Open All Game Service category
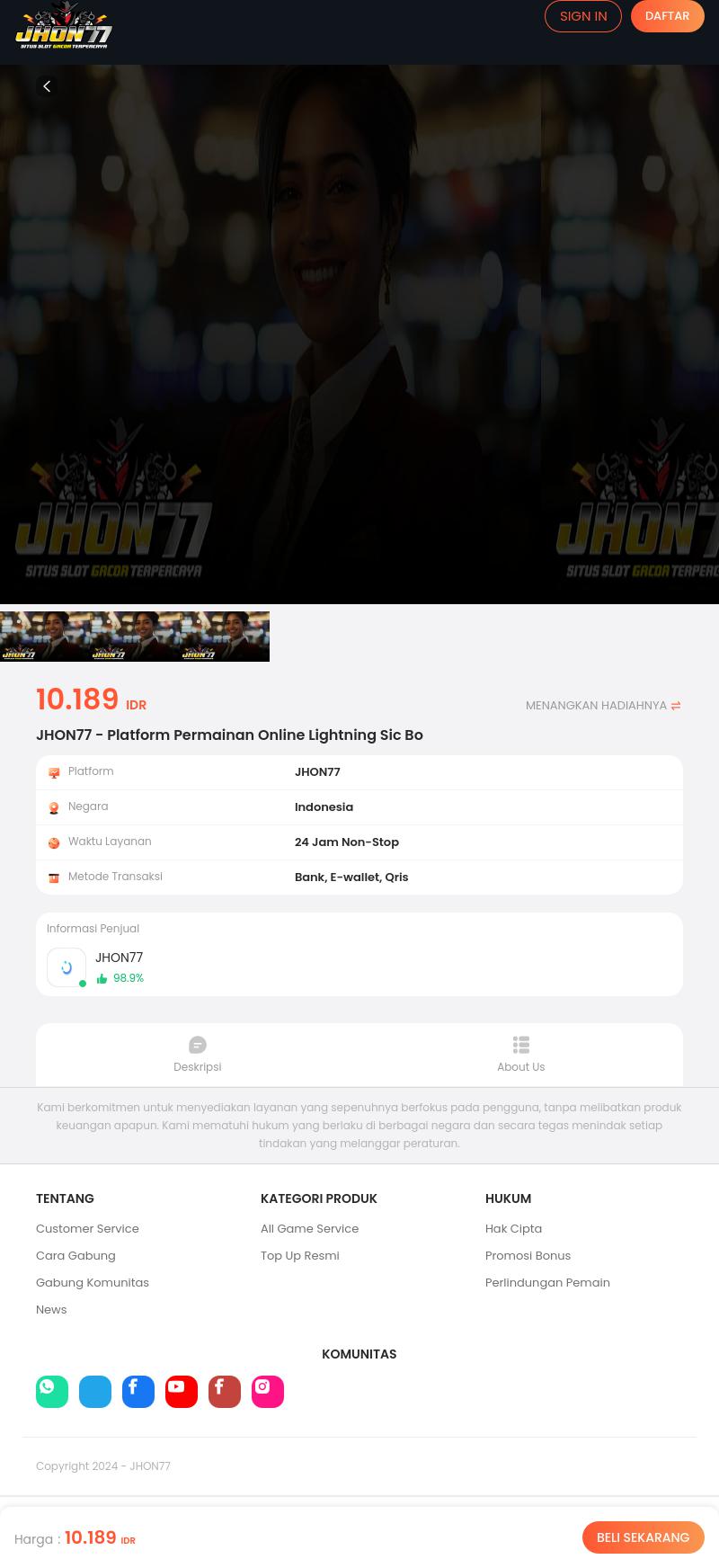 click(x=309, y=1229)
